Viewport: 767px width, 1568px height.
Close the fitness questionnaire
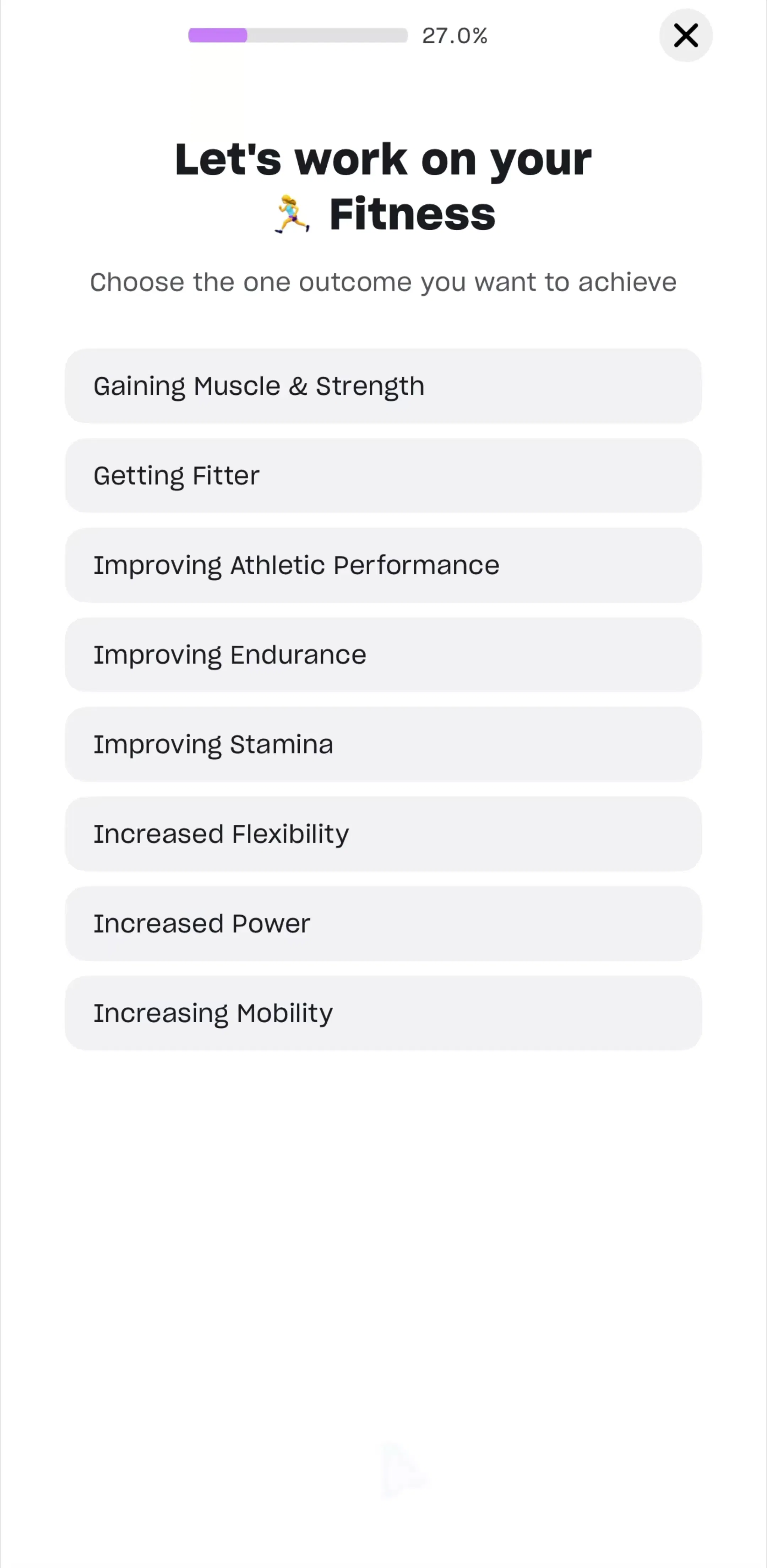685,35
